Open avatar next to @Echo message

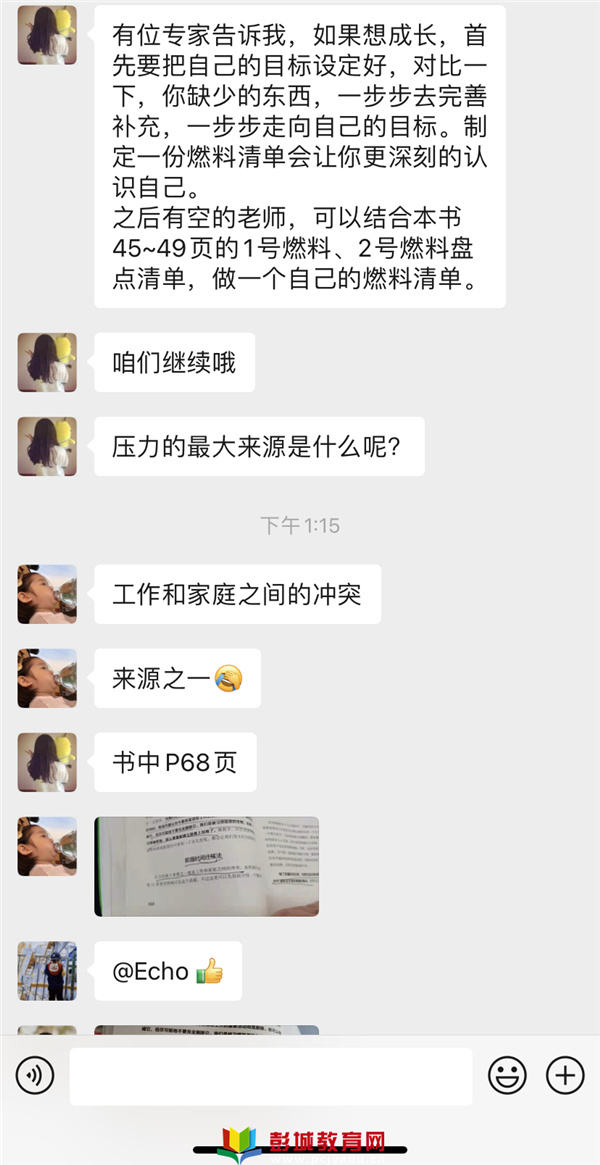point(47,970)
